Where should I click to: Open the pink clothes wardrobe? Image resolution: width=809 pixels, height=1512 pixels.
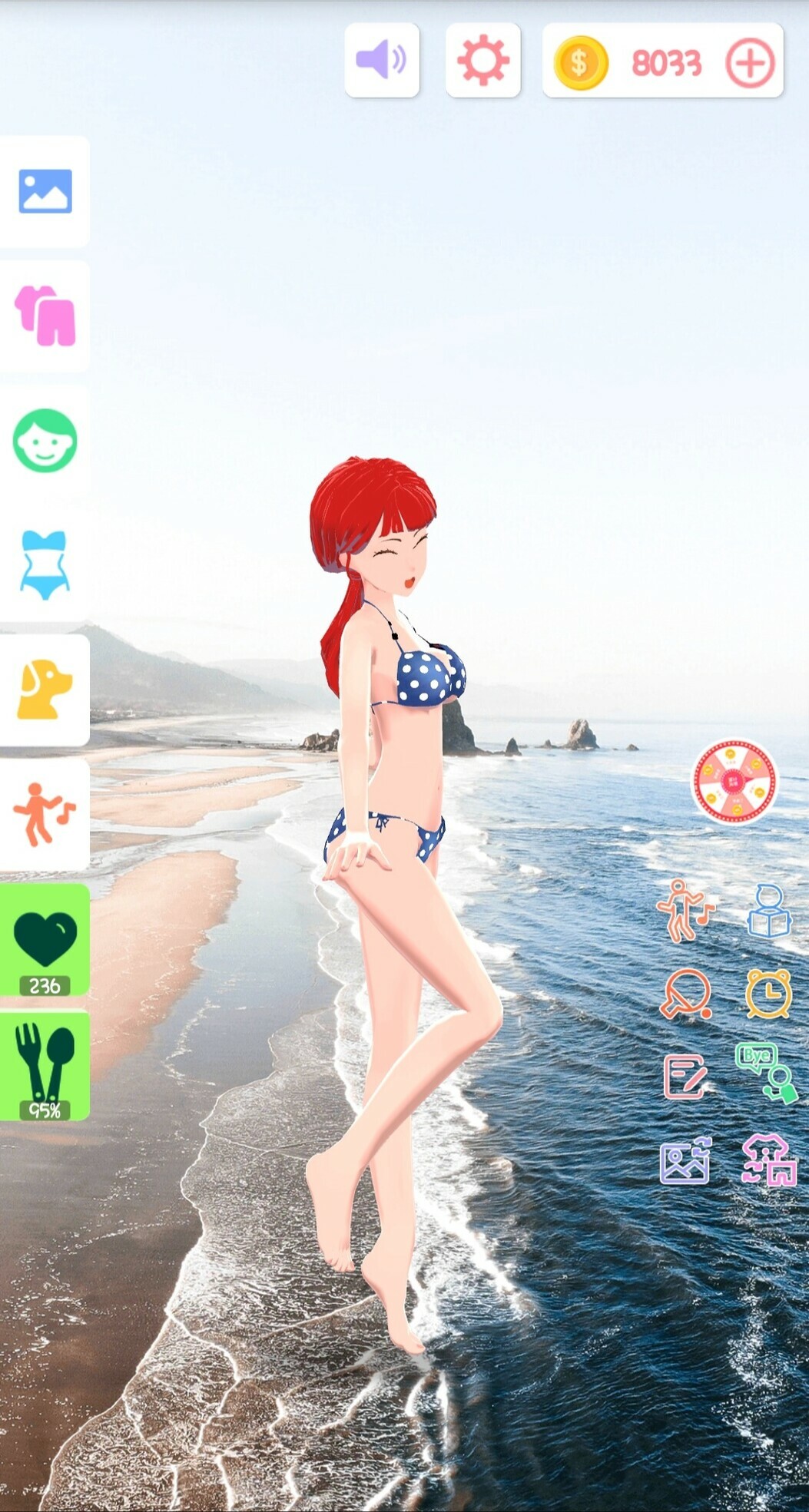click(x=45, y=316)
